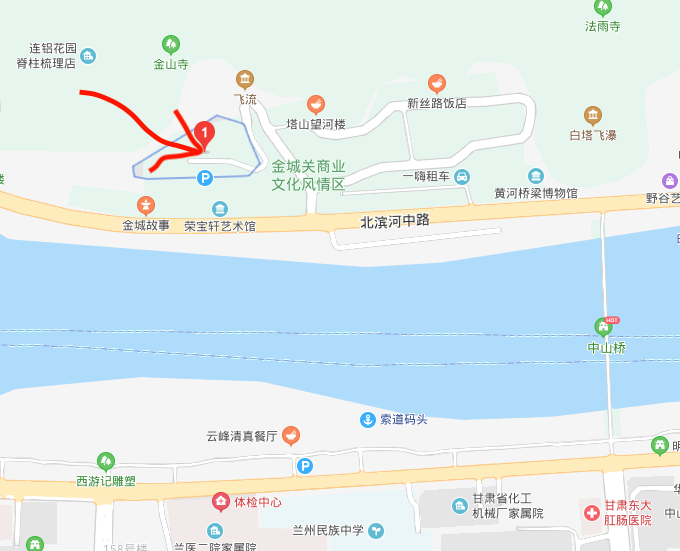Tap the 甘肃东大肛肠医院 hospital marker
Image resolution: width=680 pixels, height=551 pixels.
(591, 513)
